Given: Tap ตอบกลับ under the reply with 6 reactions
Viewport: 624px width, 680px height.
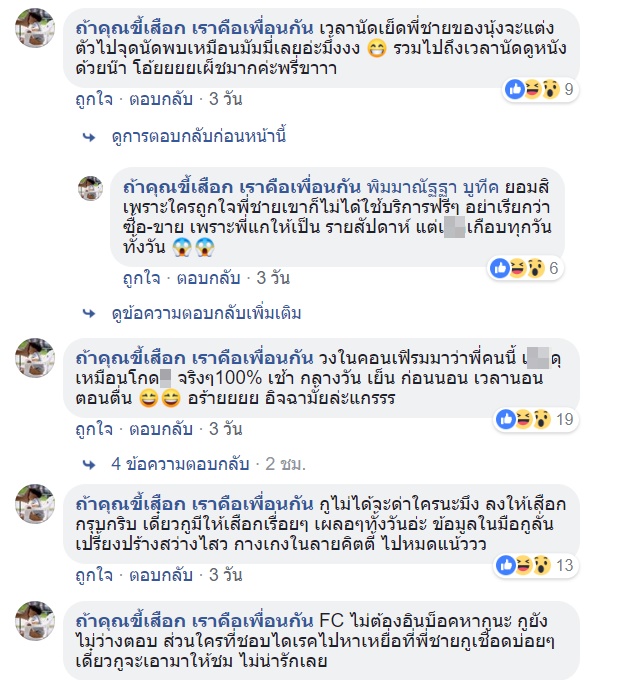Looking at the screenshot, I should (200, 276).
